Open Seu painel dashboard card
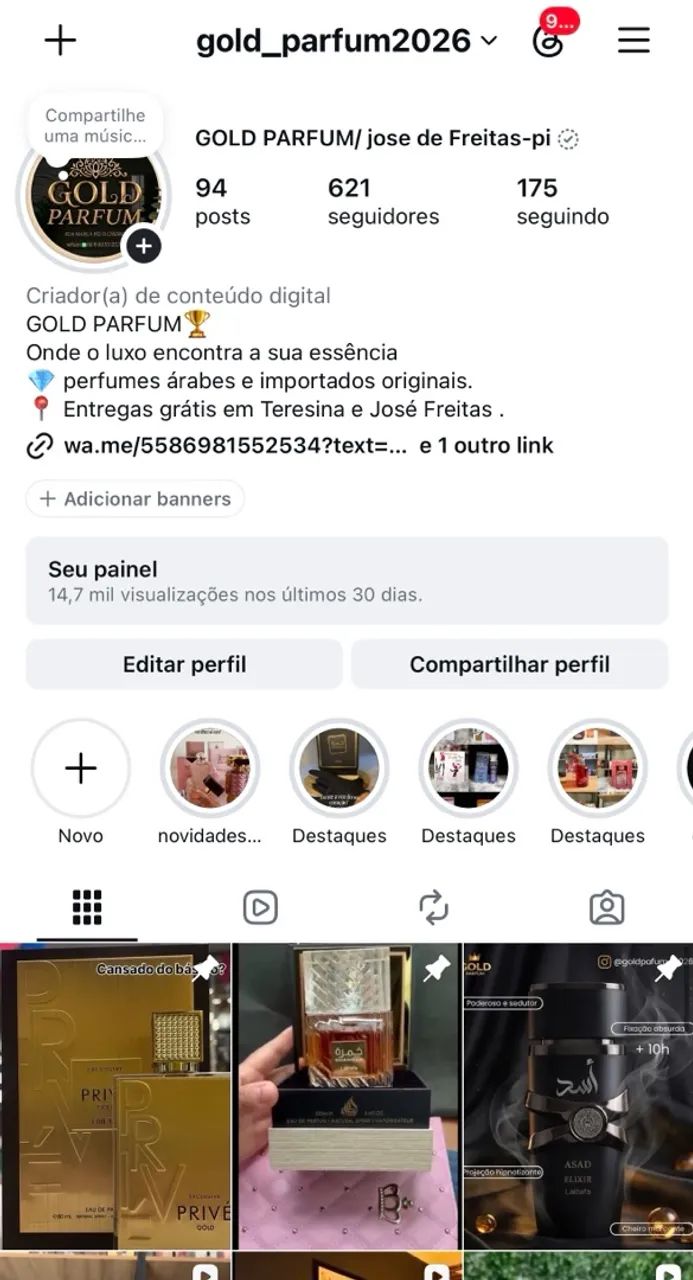This screenshot has width=693, height=1280. (346, 581)
